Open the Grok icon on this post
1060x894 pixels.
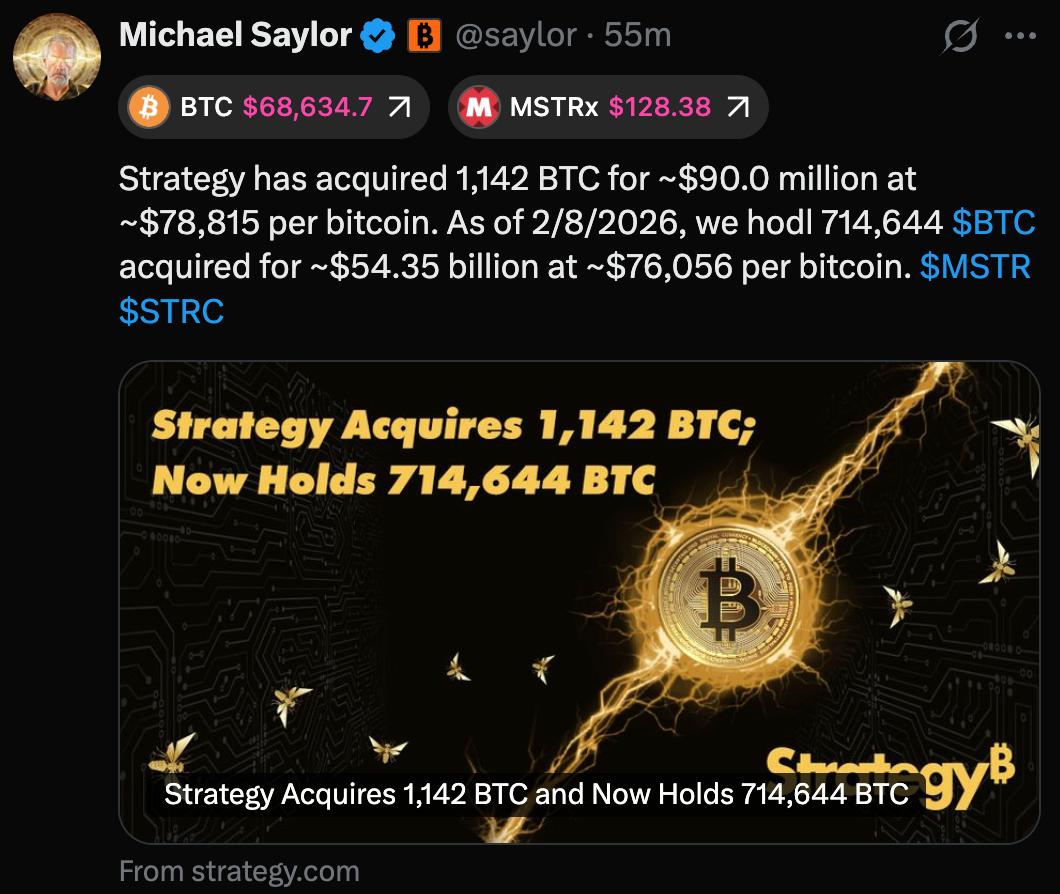(961, 37)
